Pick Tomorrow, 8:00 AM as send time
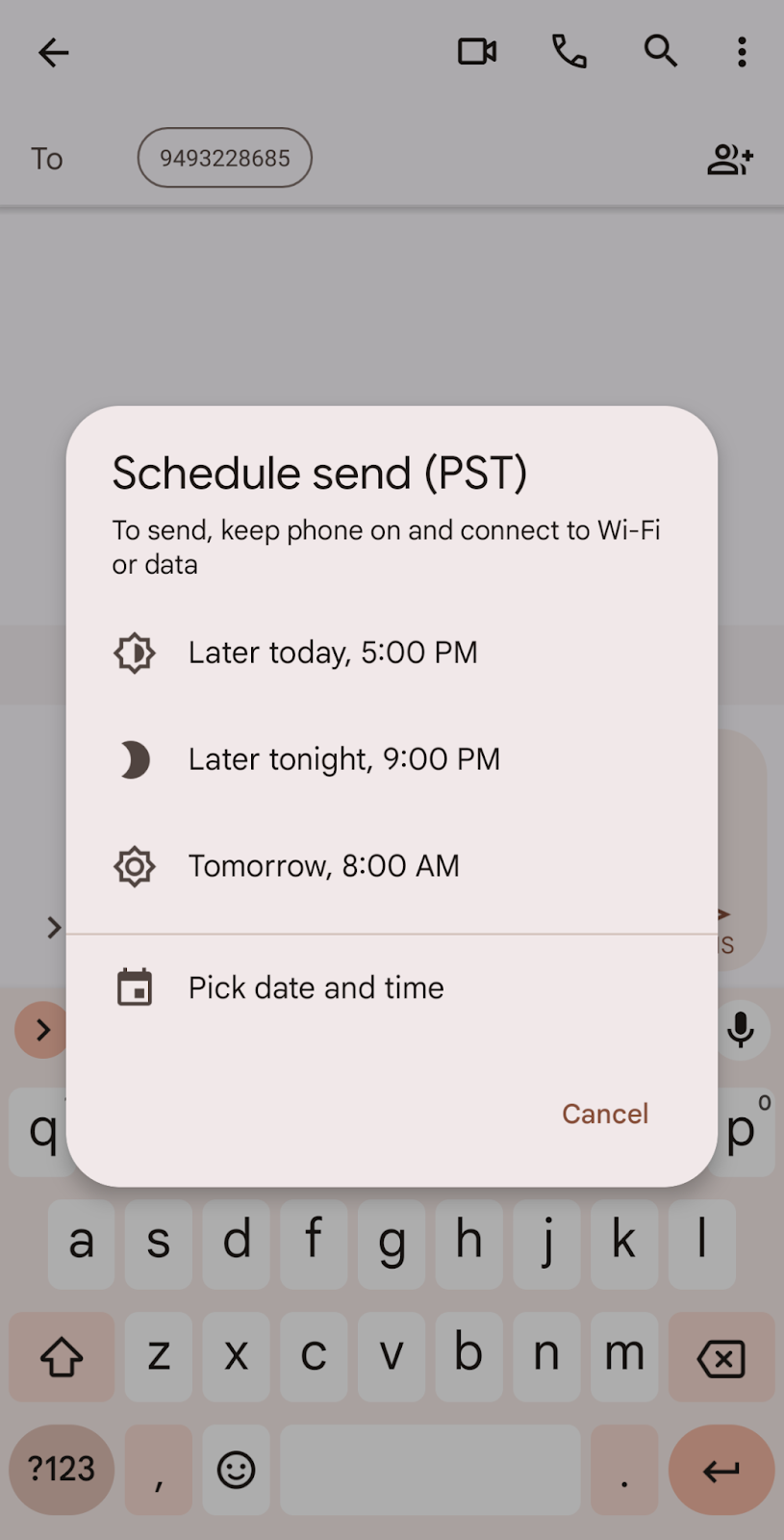Screen dimensions: 784x1540 click(323, 865)
